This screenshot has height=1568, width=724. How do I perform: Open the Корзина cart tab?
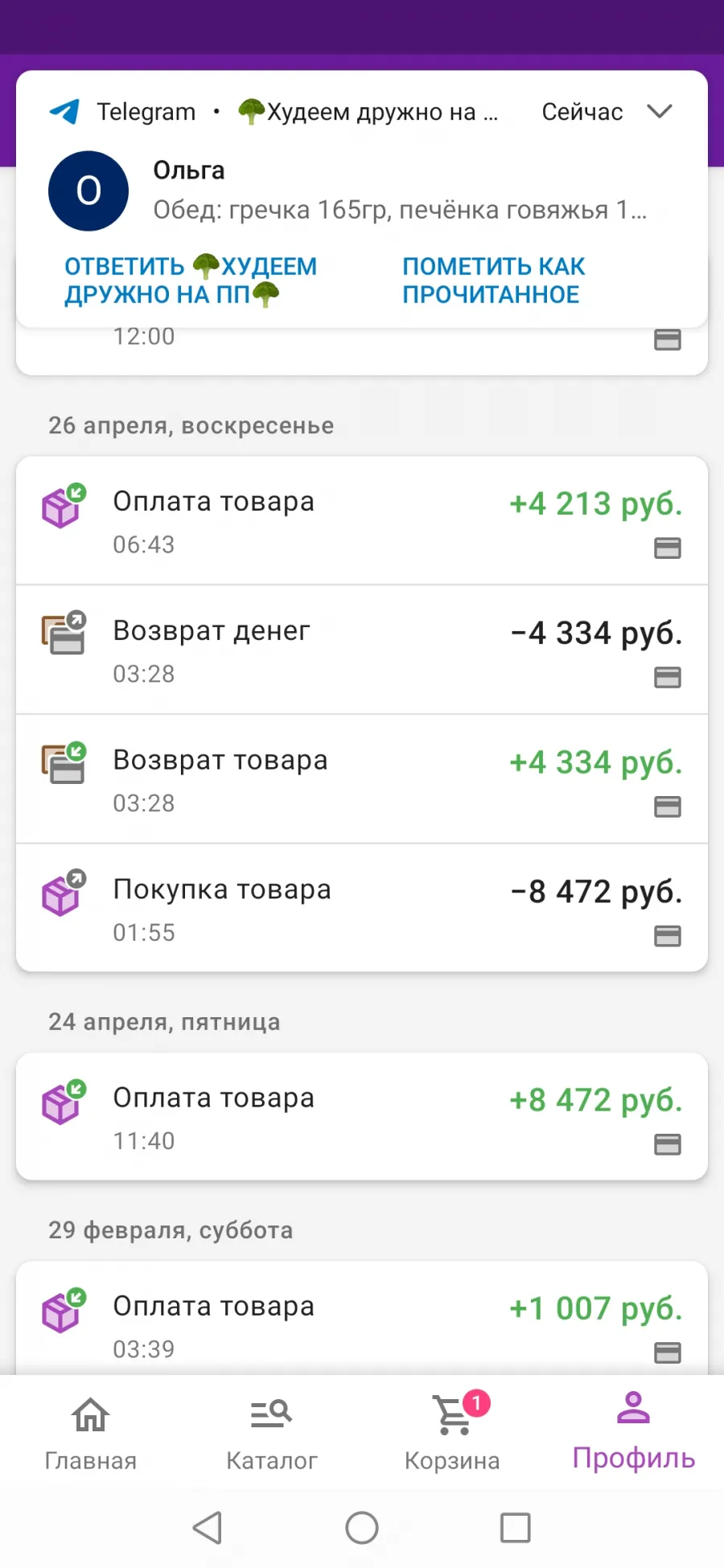click(452, 1433)
